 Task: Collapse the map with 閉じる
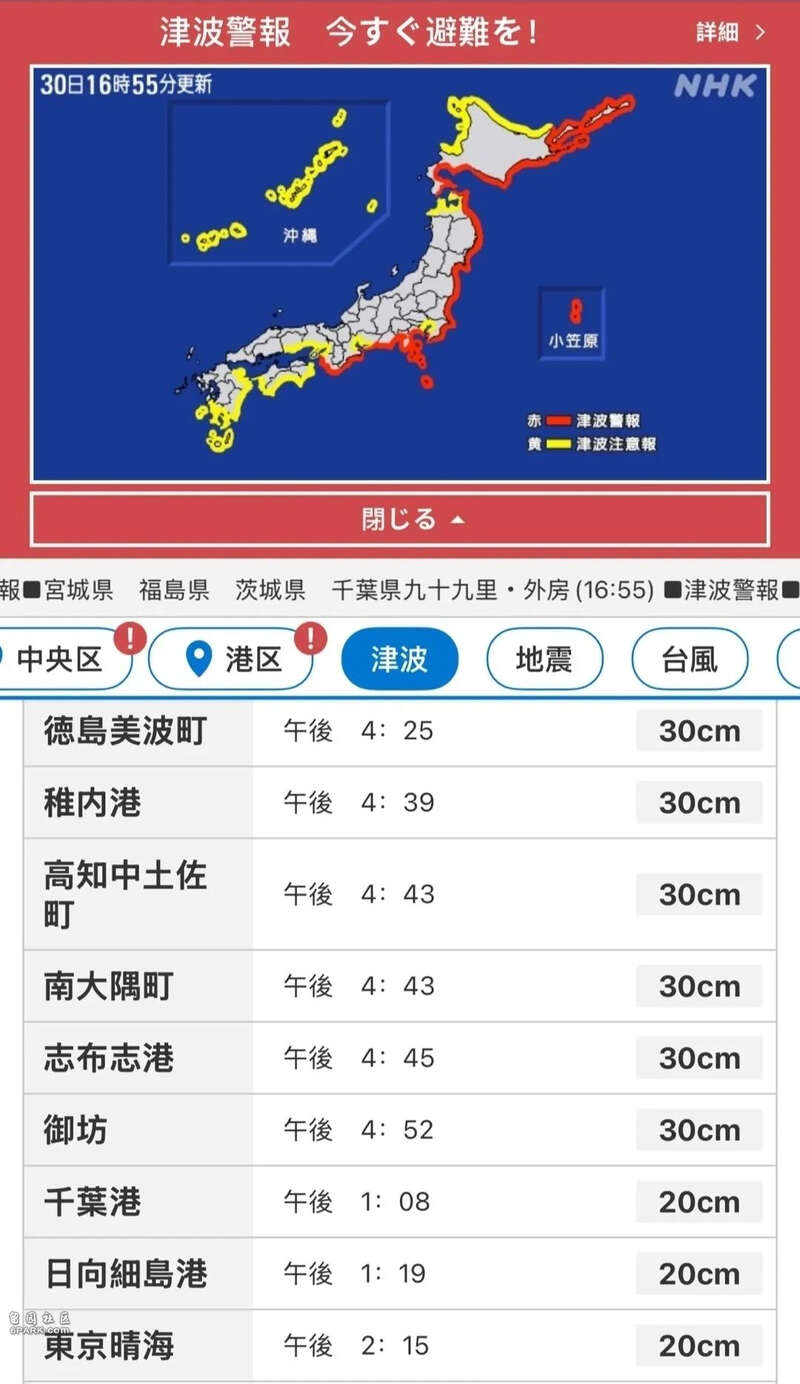pyautogui.click(x=400, y=519)
